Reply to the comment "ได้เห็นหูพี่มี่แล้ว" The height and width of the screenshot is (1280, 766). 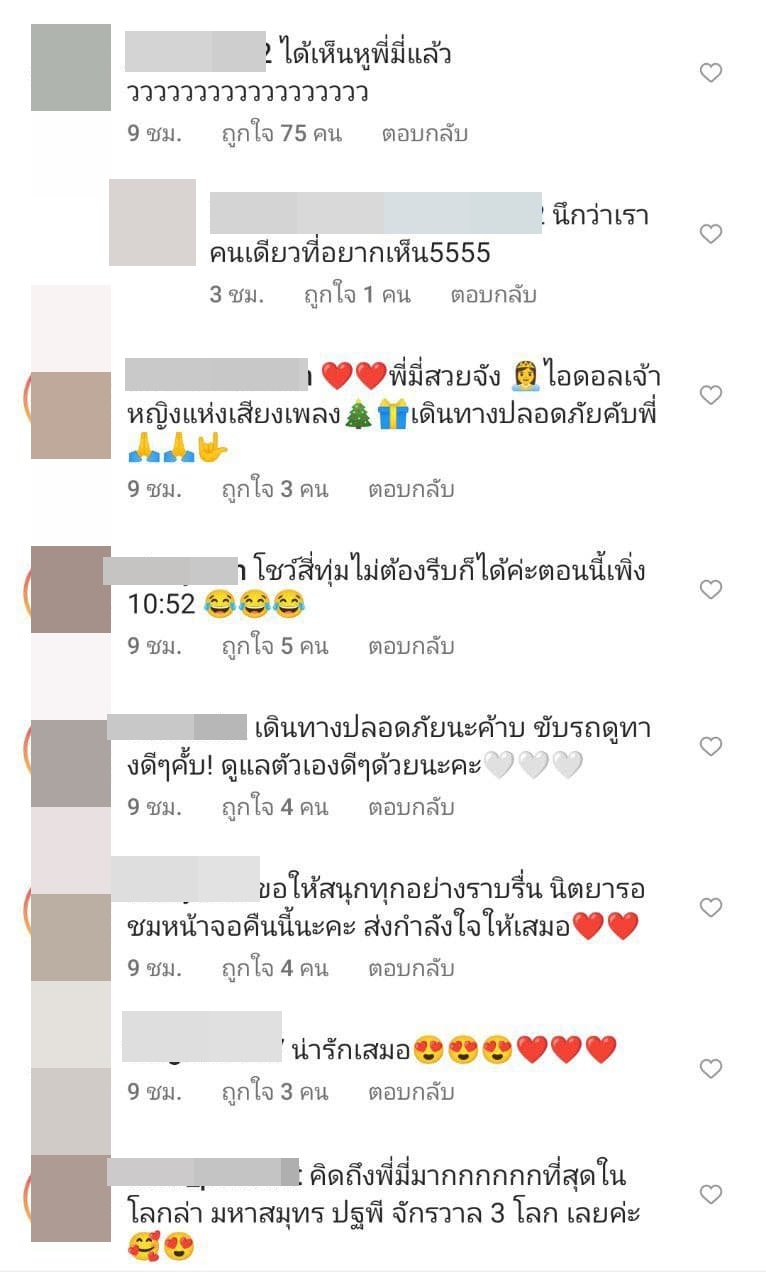pos(424,133)
